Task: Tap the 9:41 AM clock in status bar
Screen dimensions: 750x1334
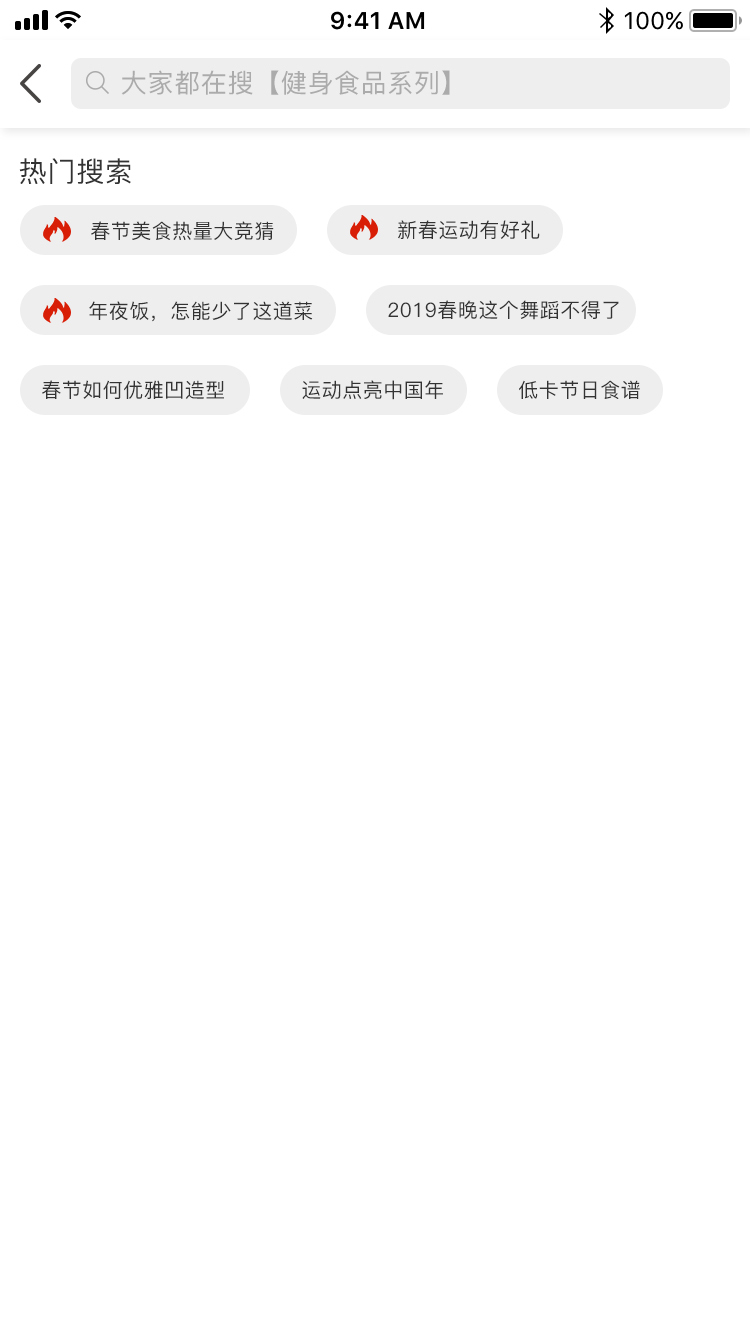Action: tap(377, 19)
